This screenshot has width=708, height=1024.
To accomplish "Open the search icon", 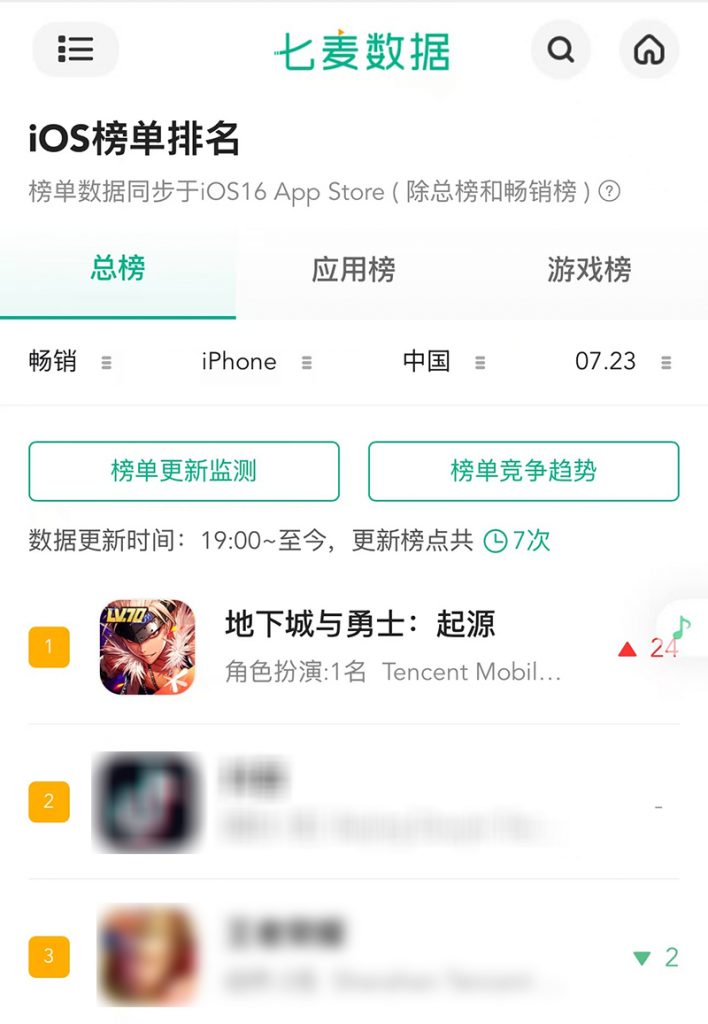I will tap(561, 49).
